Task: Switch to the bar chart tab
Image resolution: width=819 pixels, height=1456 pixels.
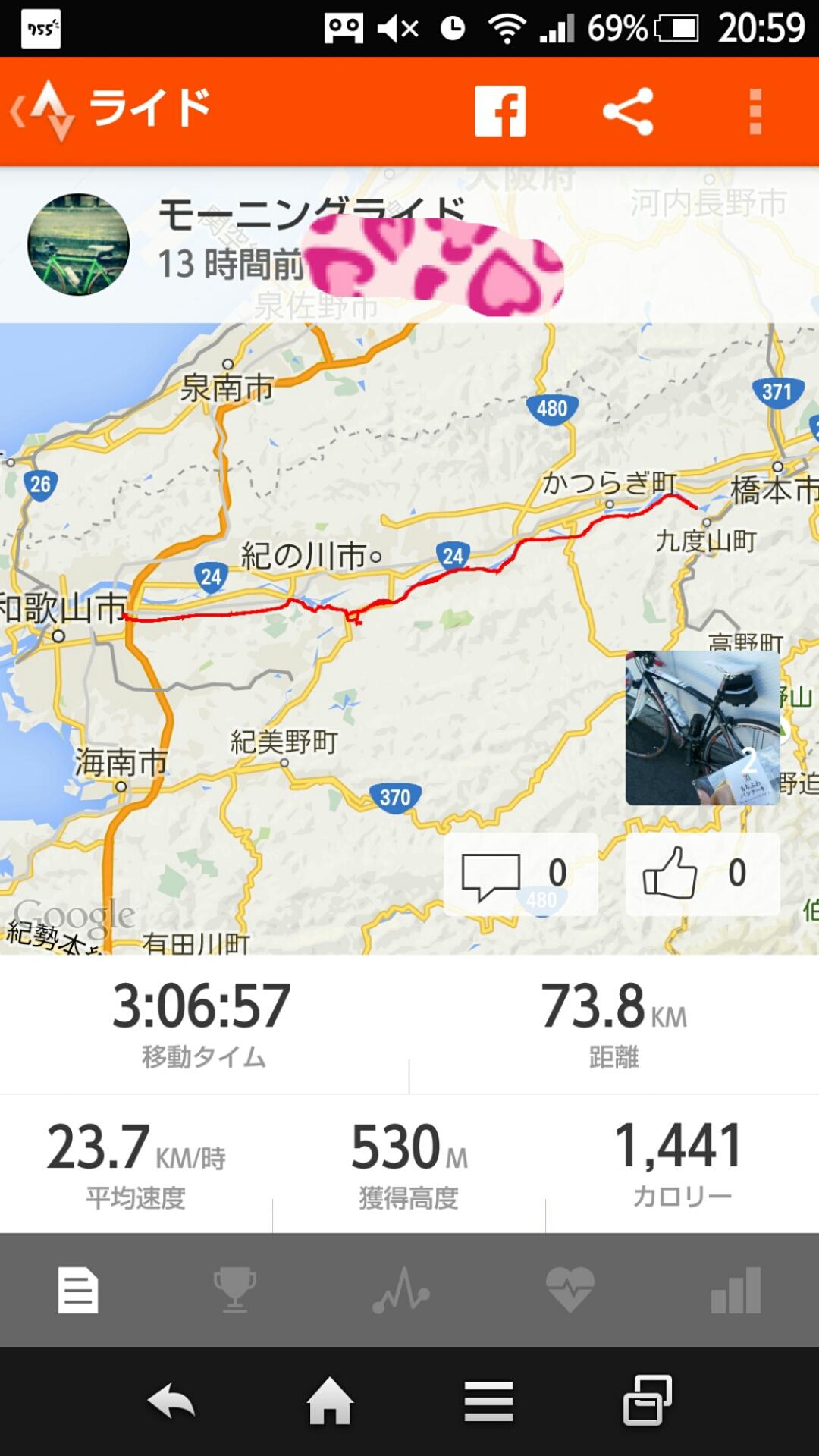Action: [736, 1290]
